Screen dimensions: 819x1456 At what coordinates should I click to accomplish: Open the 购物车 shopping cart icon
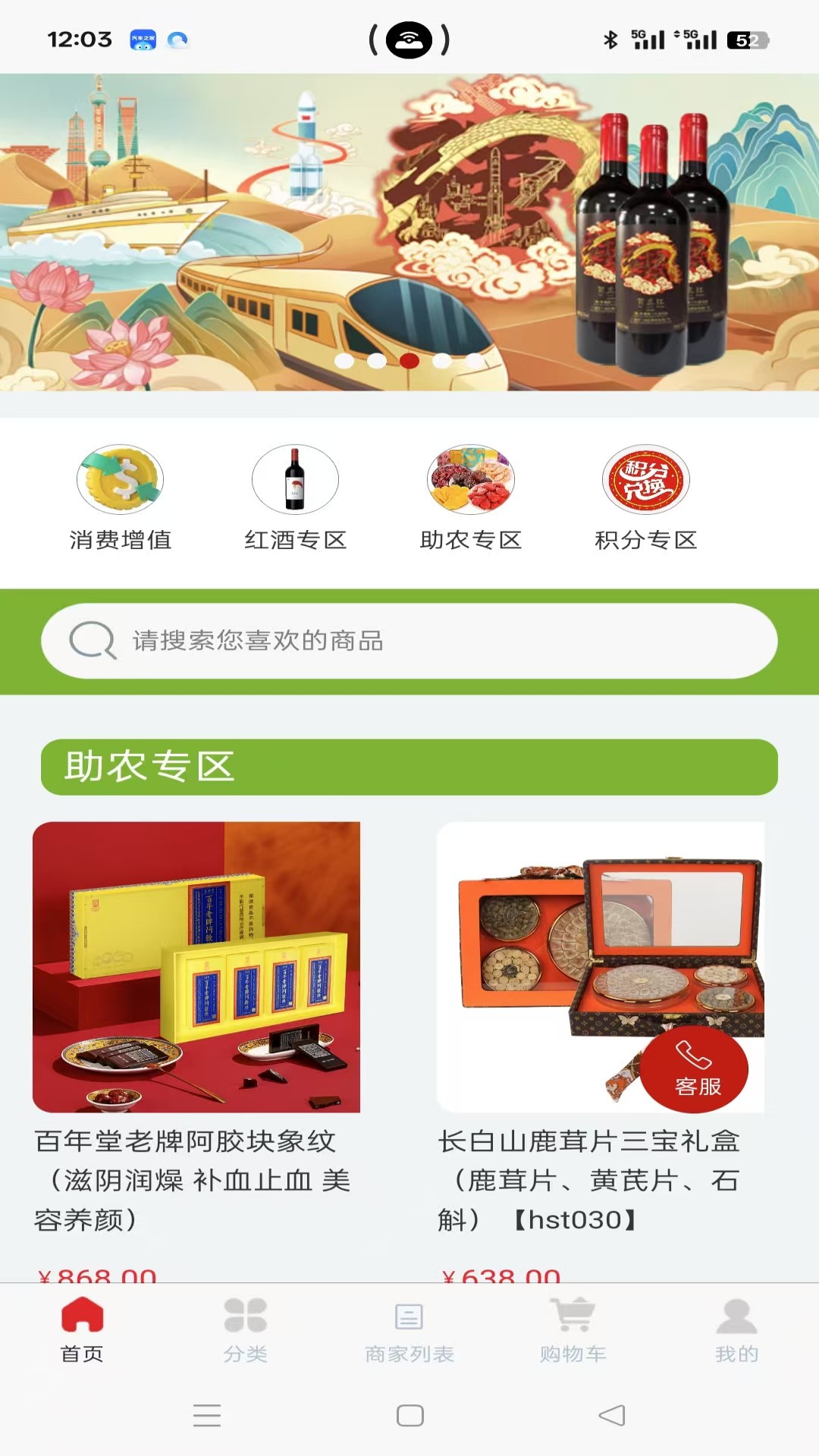[573, 1316]
